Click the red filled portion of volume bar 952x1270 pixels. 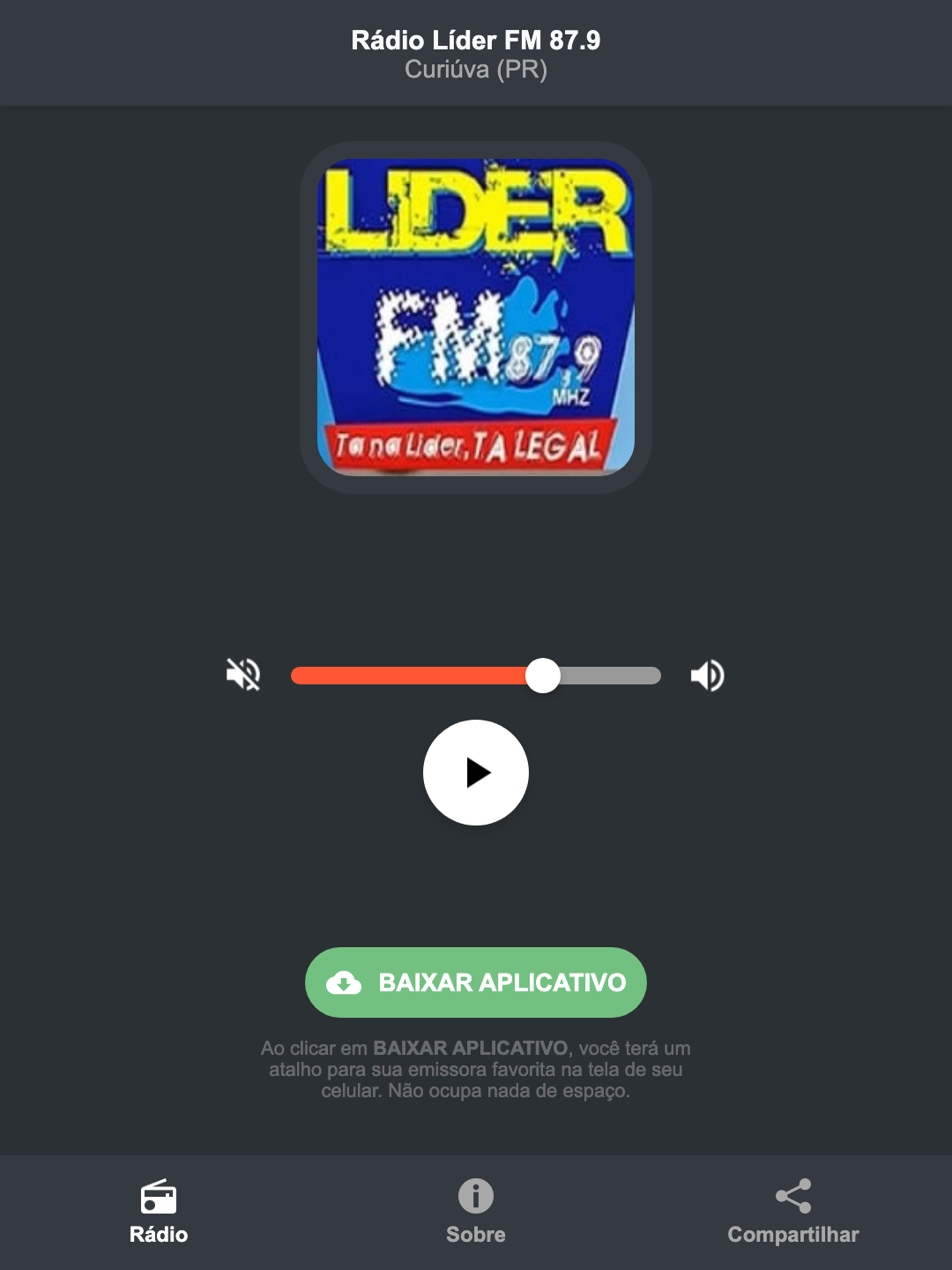[x=405, y=675]
